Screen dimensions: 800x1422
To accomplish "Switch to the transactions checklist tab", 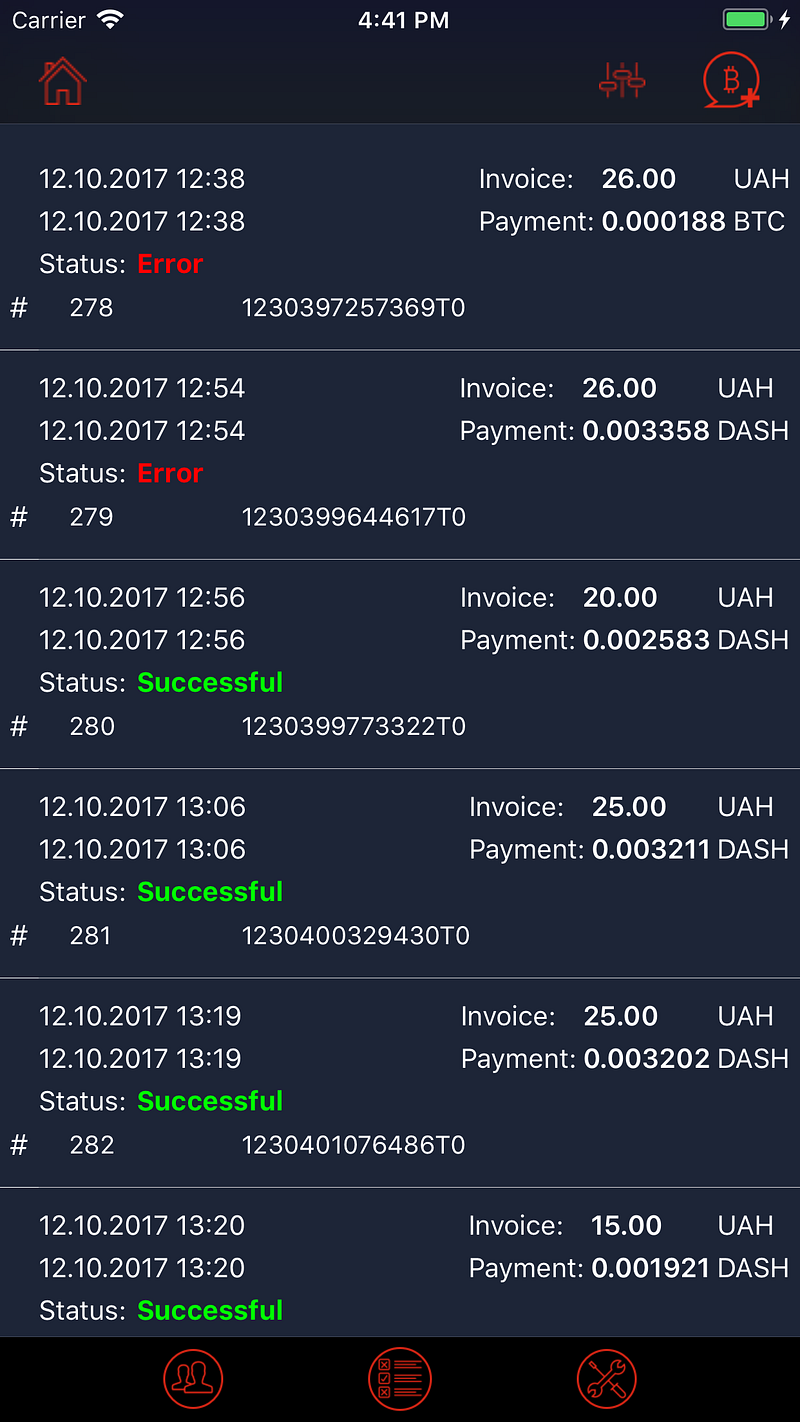I will coord(400,1379).
